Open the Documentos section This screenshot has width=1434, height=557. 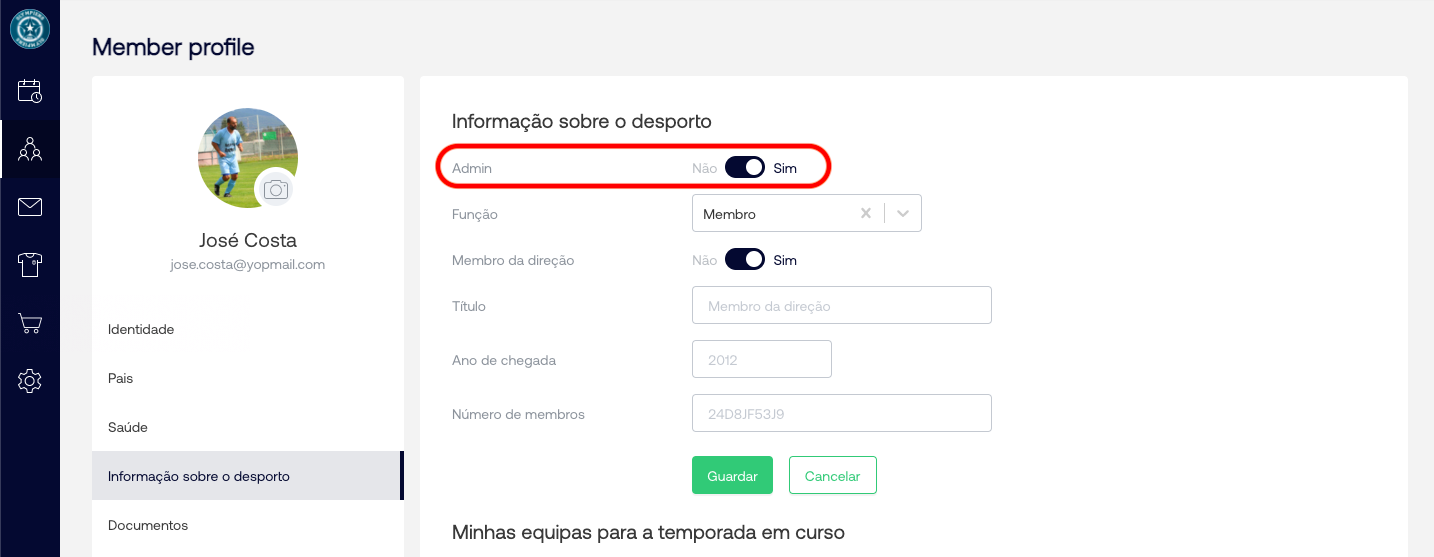click(148, 525)
